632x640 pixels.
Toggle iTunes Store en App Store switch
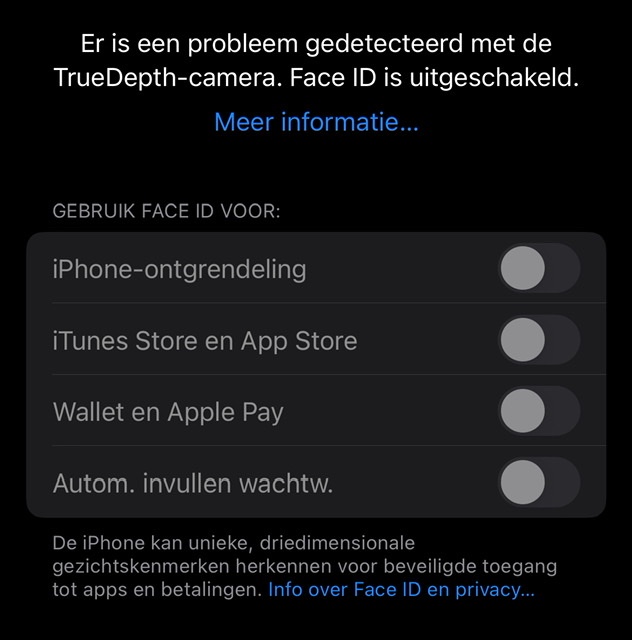539,340
